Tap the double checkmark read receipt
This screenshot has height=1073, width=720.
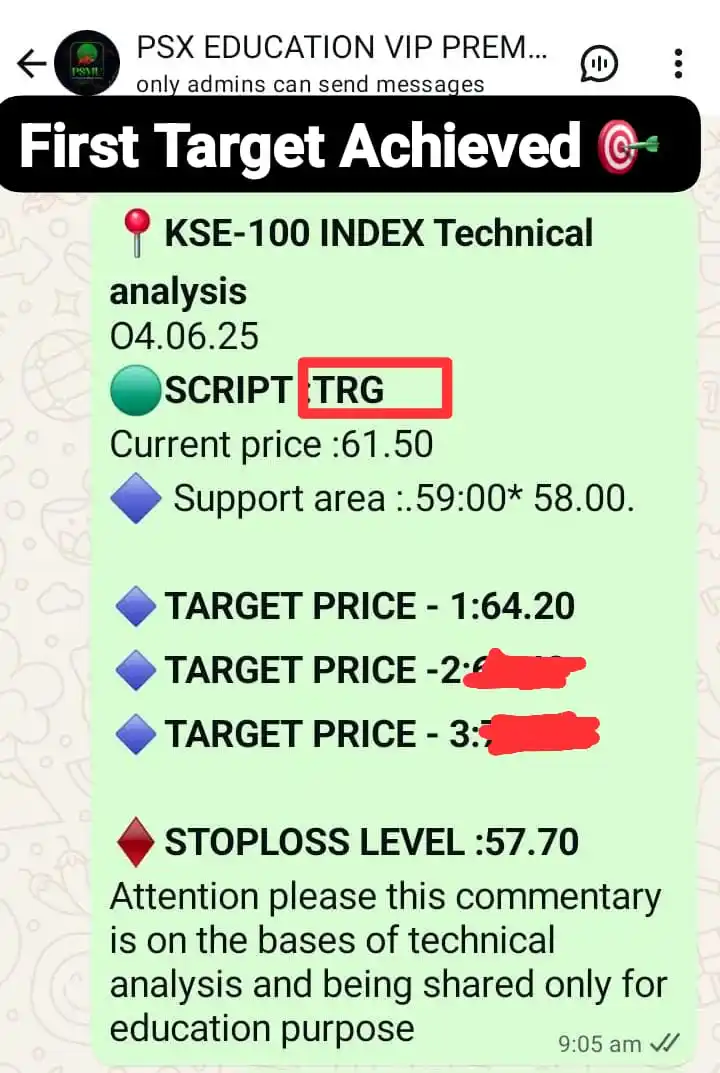pos(664,1042)
